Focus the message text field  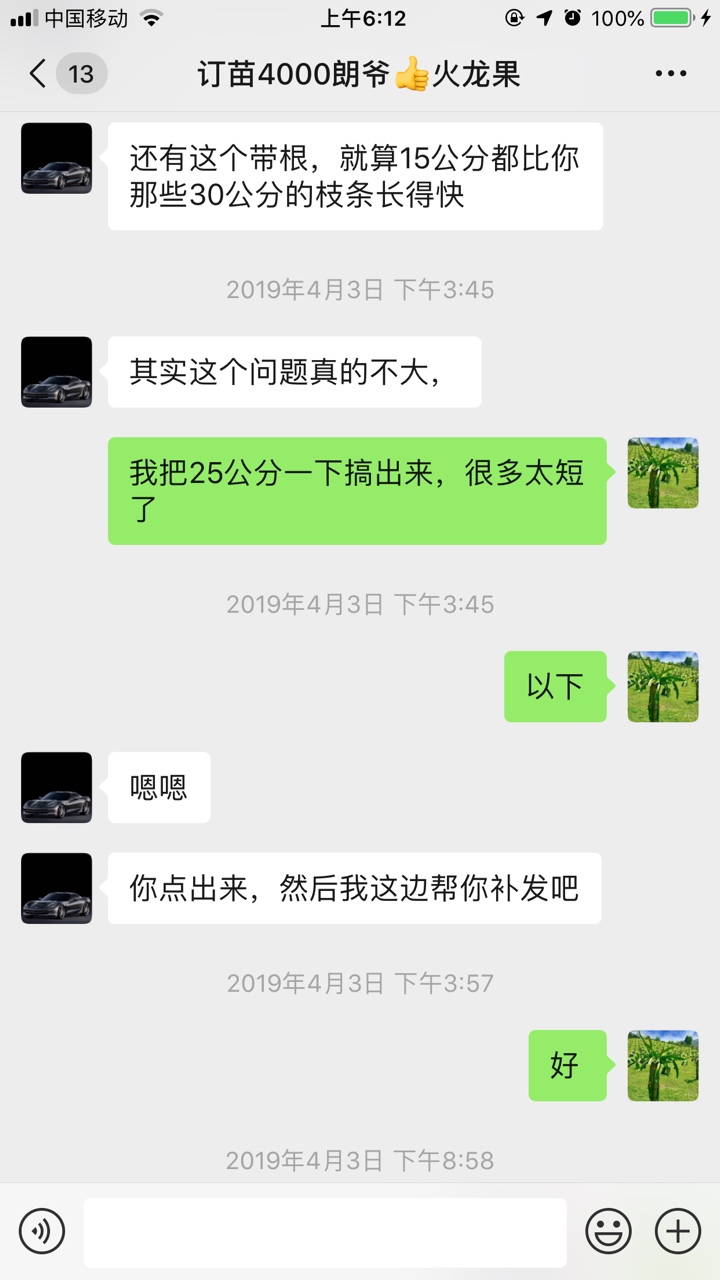click(x=325, y=1232)
